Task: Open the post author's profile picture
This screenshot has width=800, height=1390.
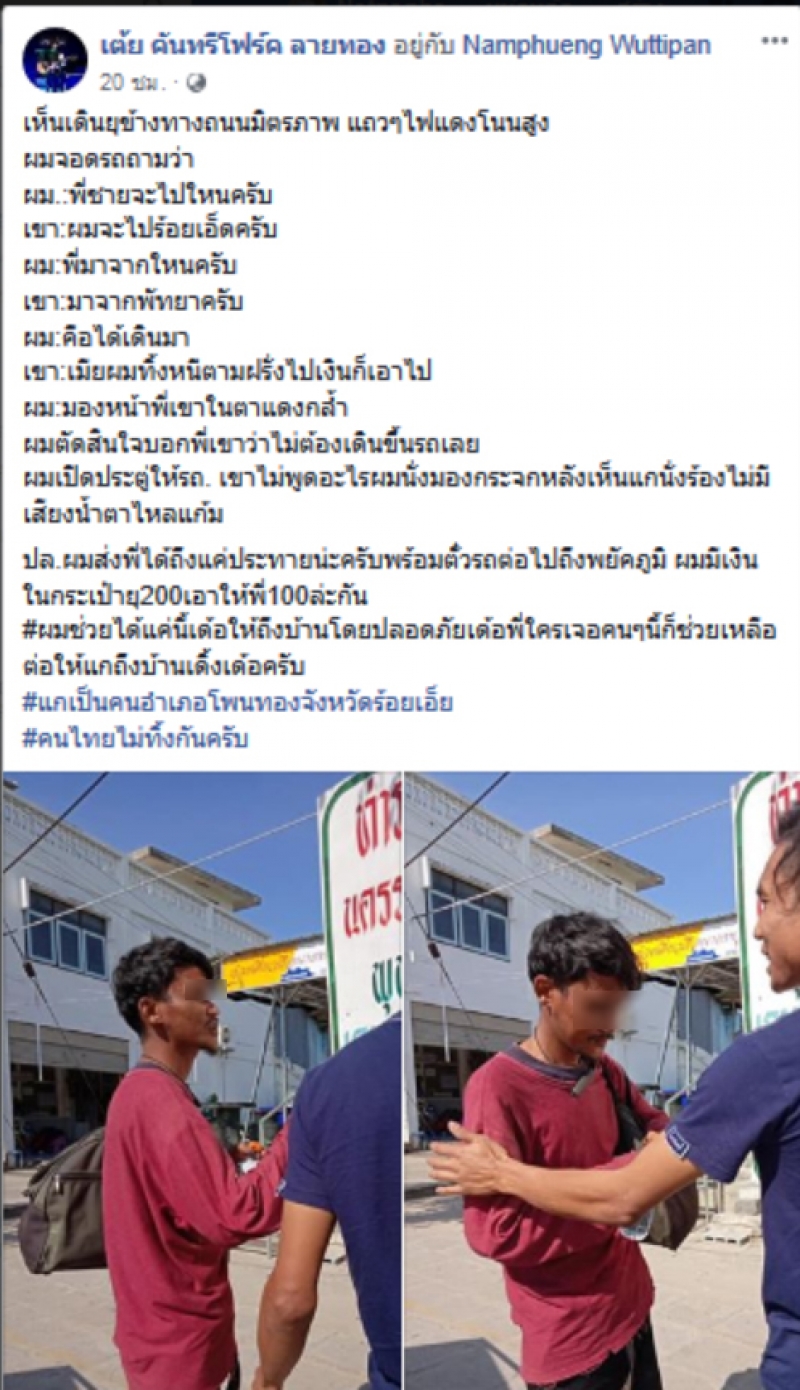Action: point(54,59)
